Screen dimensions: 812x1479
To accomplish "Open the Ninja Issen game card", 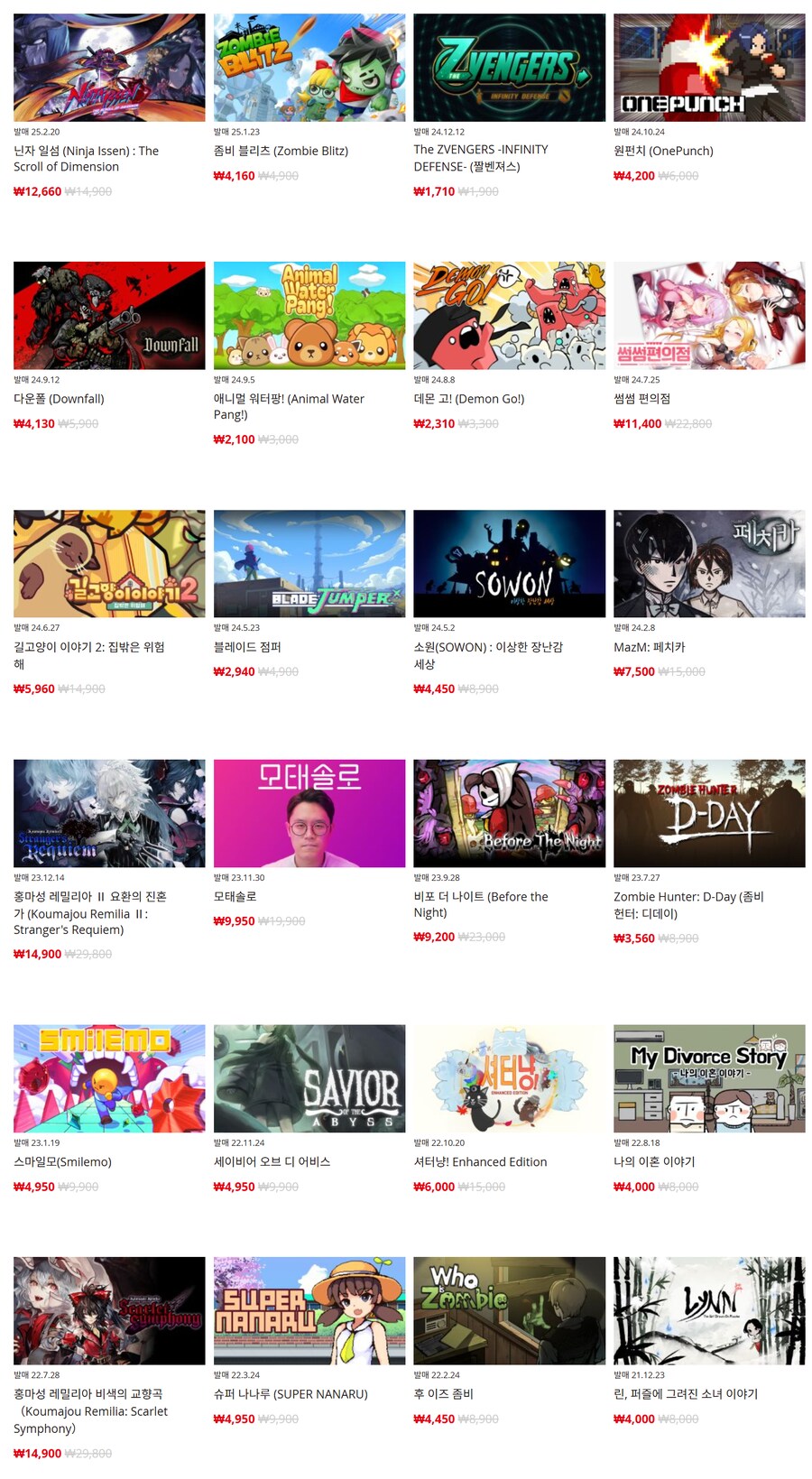I will pyautogui.click(x=109, y=68).
